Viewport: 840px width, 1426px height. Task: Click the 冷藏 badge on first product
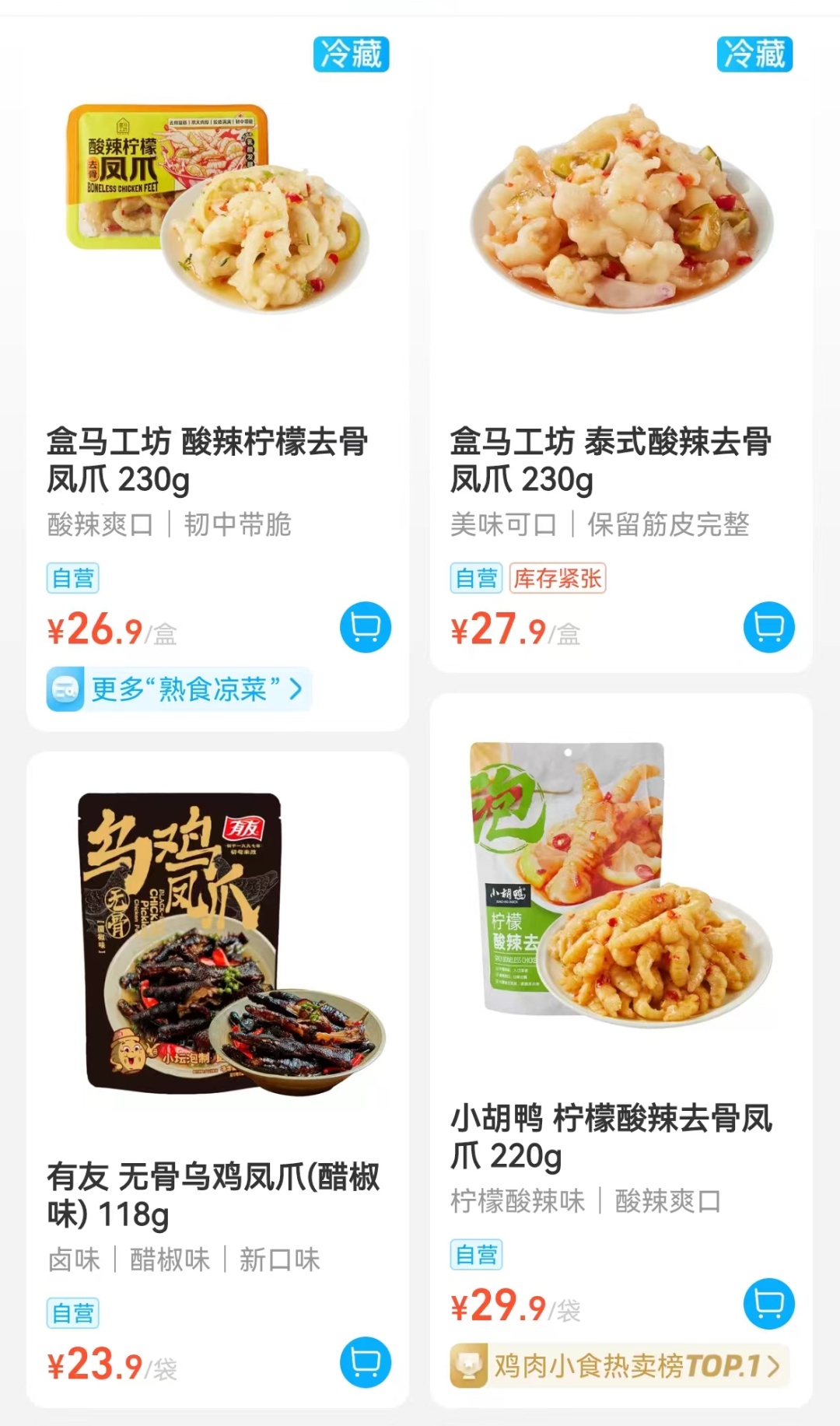[x=352, y=55]
